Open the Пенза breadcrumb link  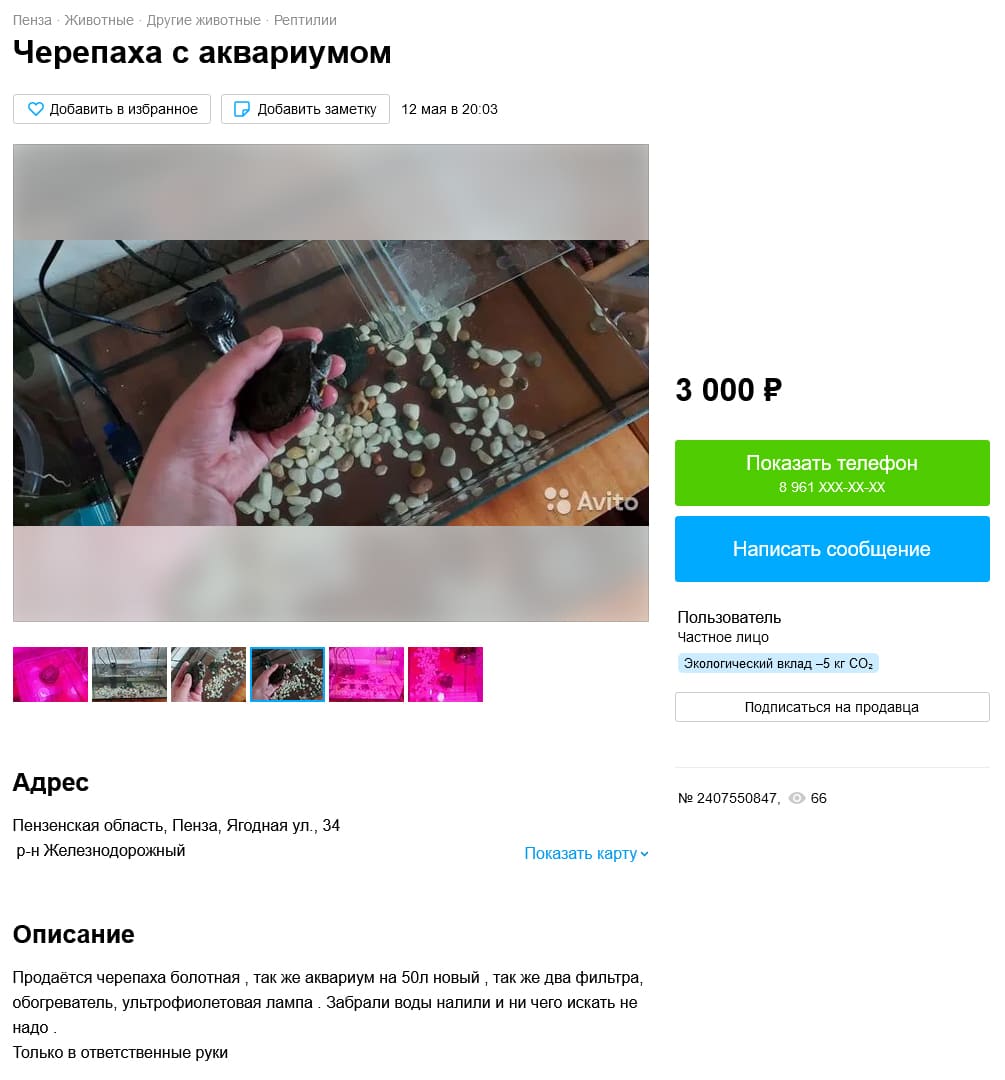coord(32,20)
